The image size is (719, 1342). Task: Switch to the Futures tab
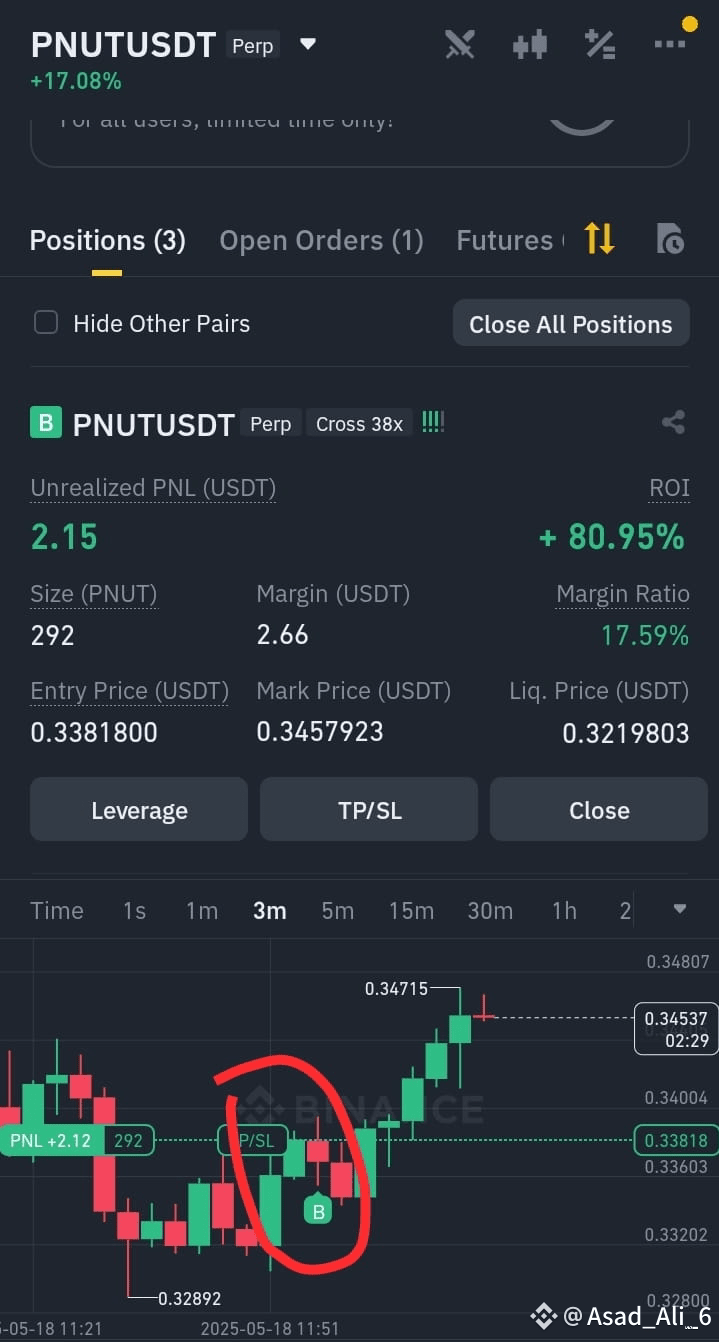click(x=505, y=241)
